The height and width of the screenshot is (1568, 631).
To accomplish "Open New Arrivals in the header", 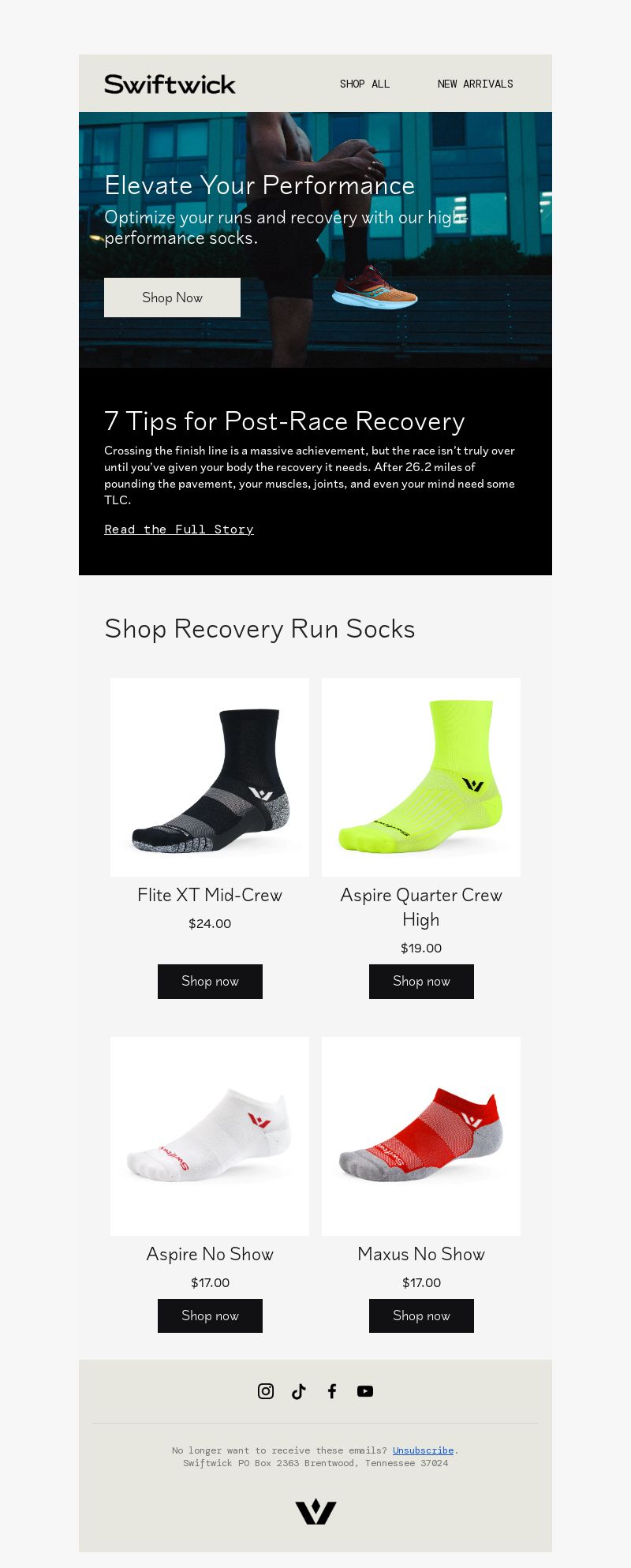I will tap(475, 84).
